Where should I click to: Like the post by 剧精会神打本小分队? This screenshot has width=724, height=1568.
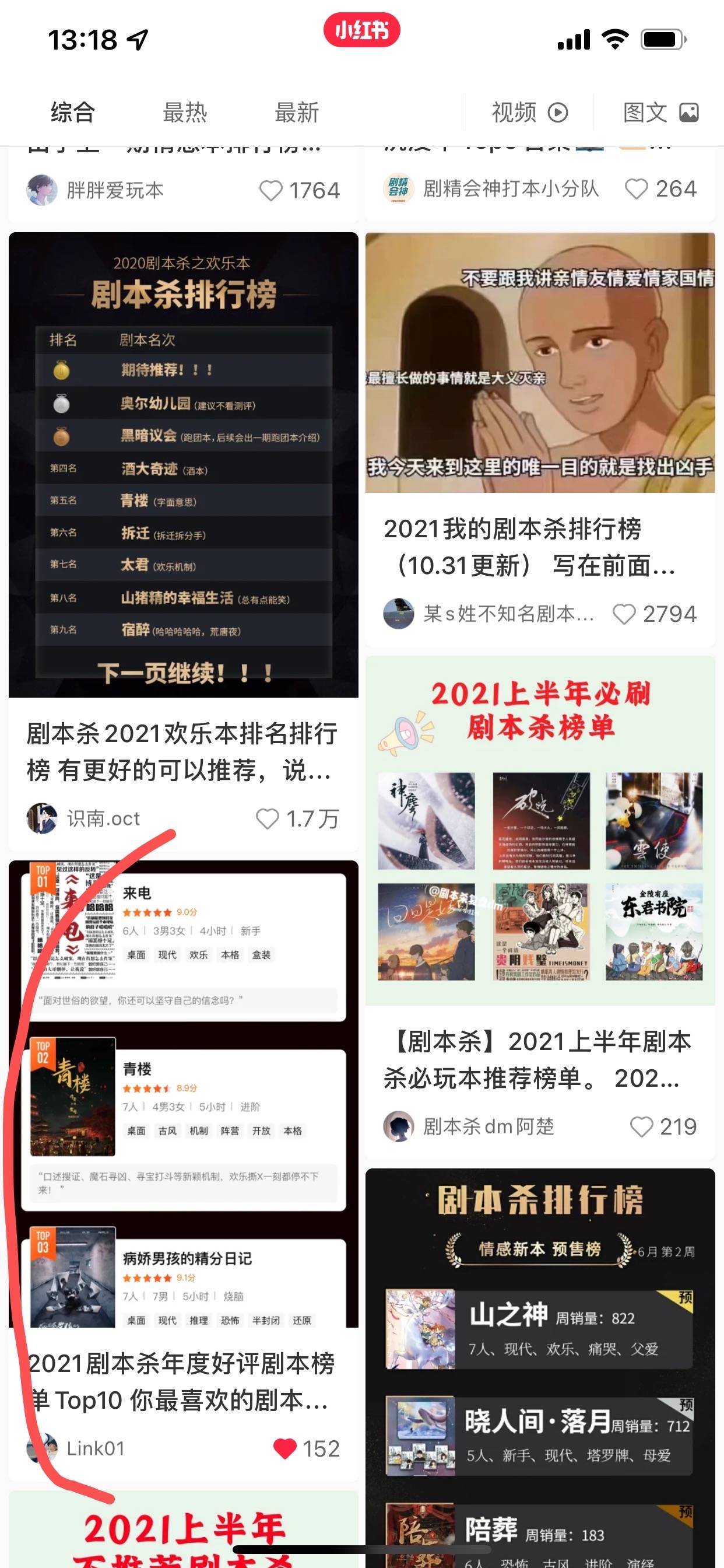point(637,190)
